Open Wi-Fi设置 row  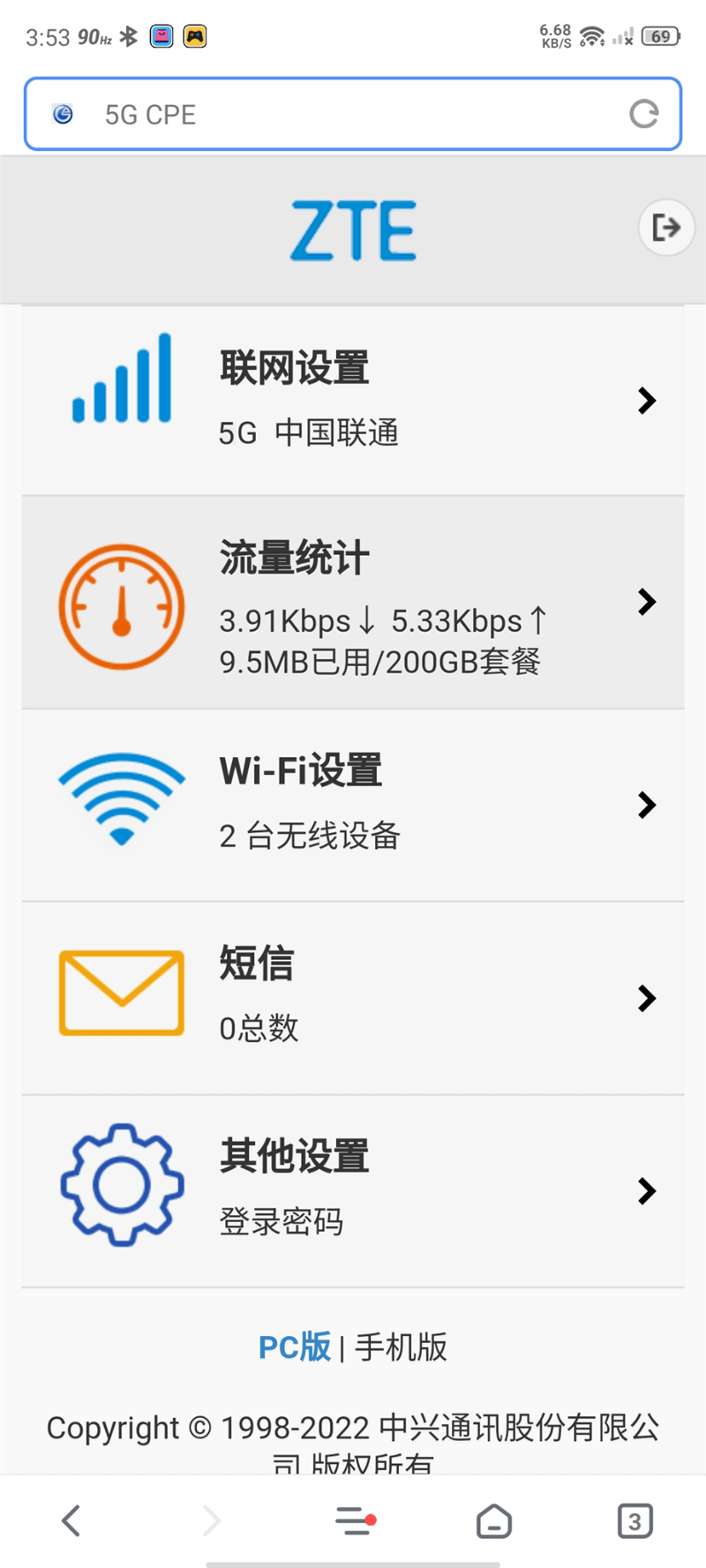click(x=353, y=805)
